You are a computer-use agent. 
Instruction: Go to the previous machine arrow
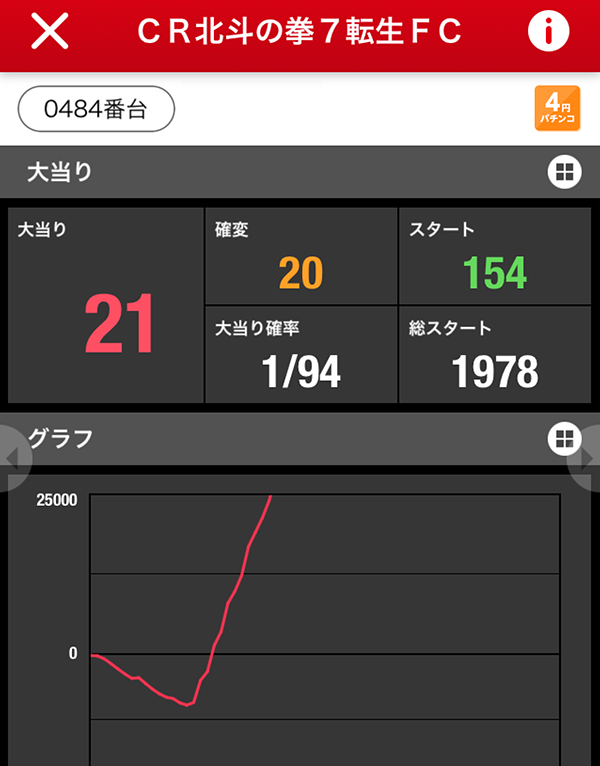click(x=12, y=458)
